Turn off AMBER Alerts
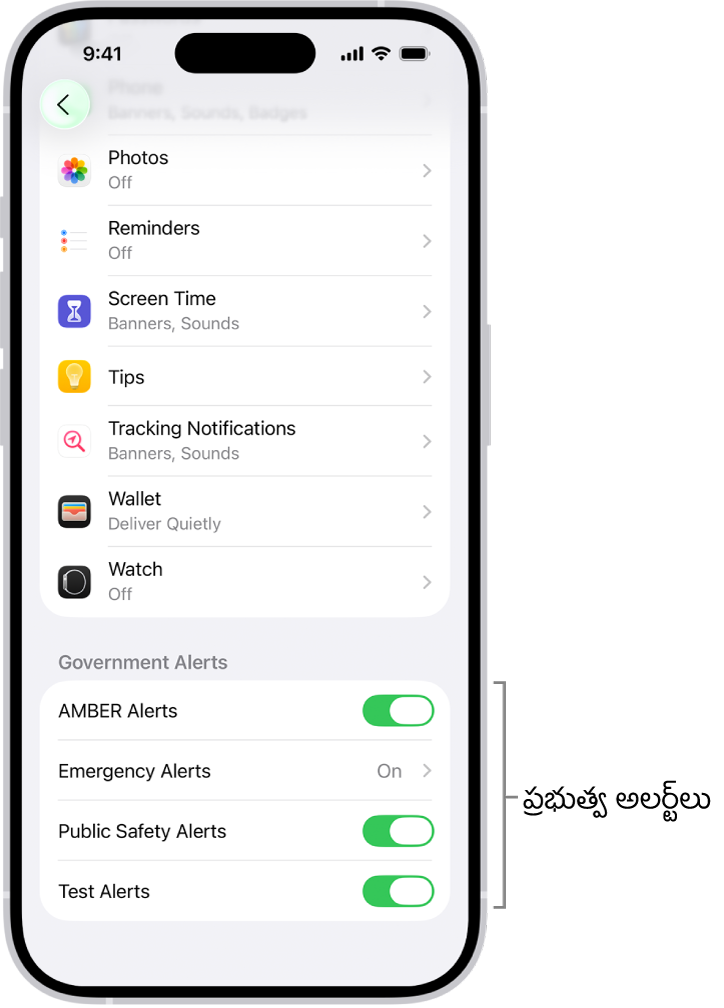Image resolution: width=724 pixels, height=1008 pixels. tap(397, 711)
